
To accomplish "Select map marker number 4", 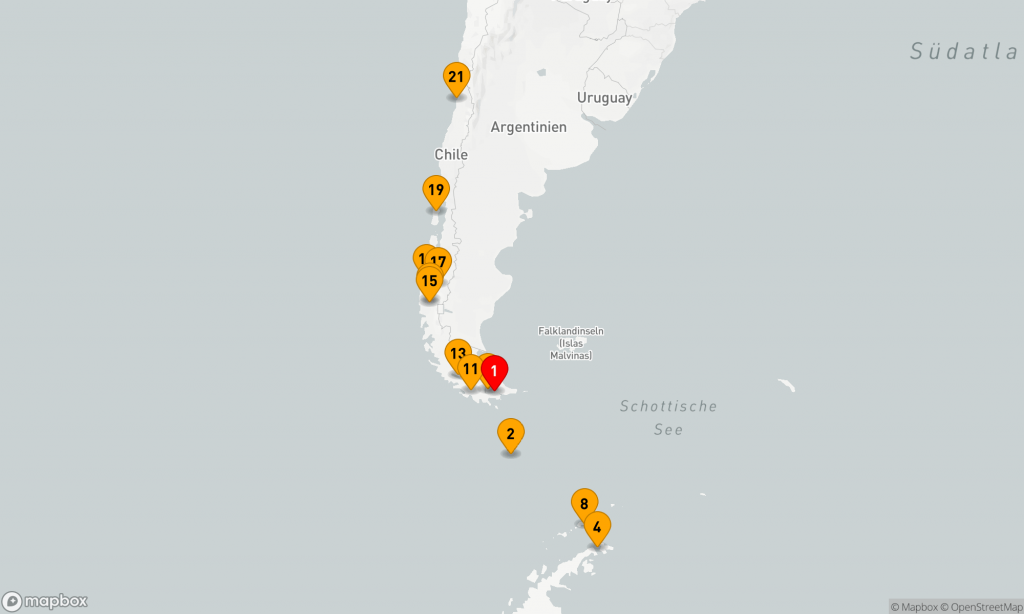I will point(597,526).
